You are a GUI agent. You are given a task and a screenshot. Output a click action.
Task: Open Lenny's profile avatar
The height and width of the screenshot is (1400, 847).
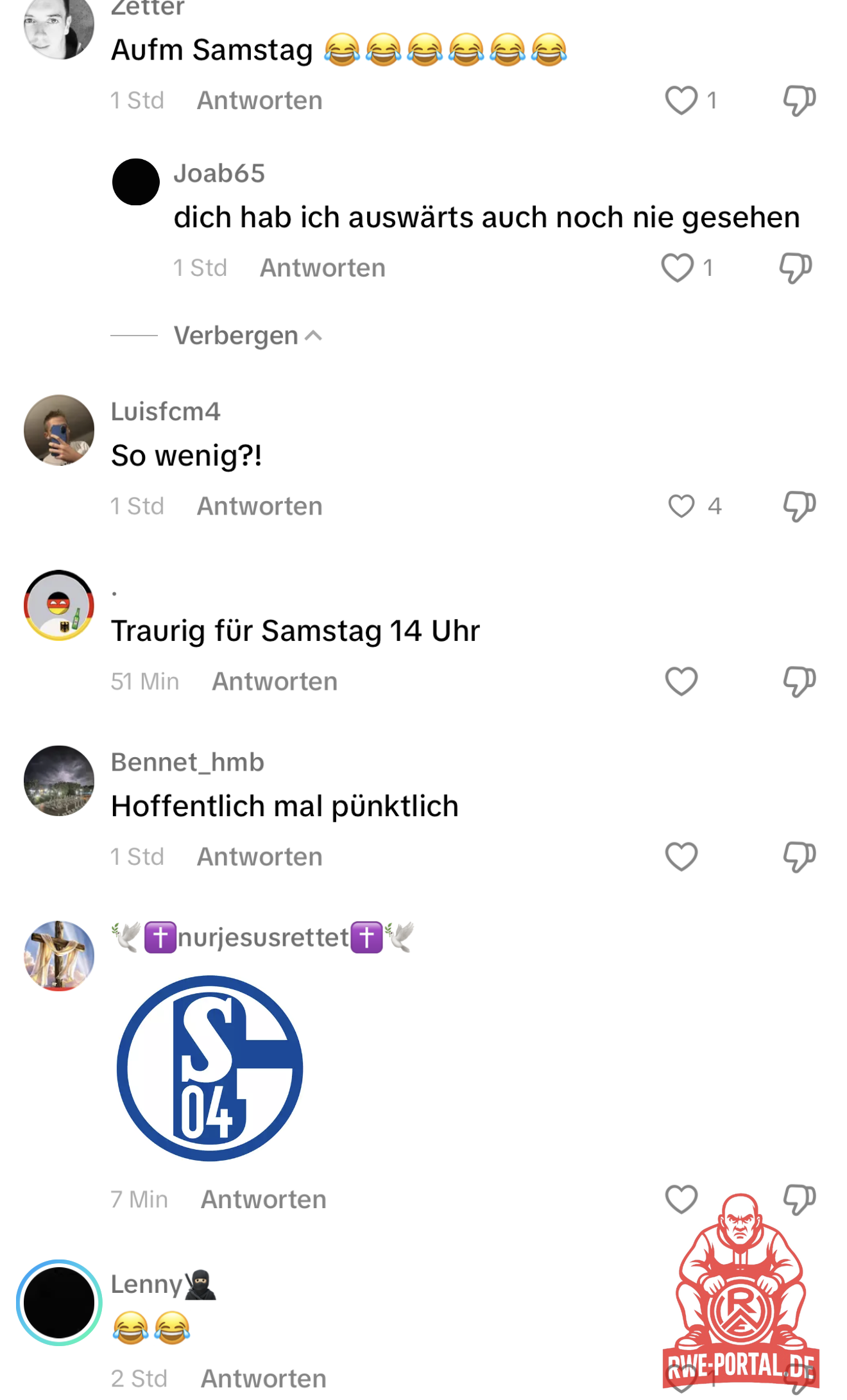(59, 1302)
